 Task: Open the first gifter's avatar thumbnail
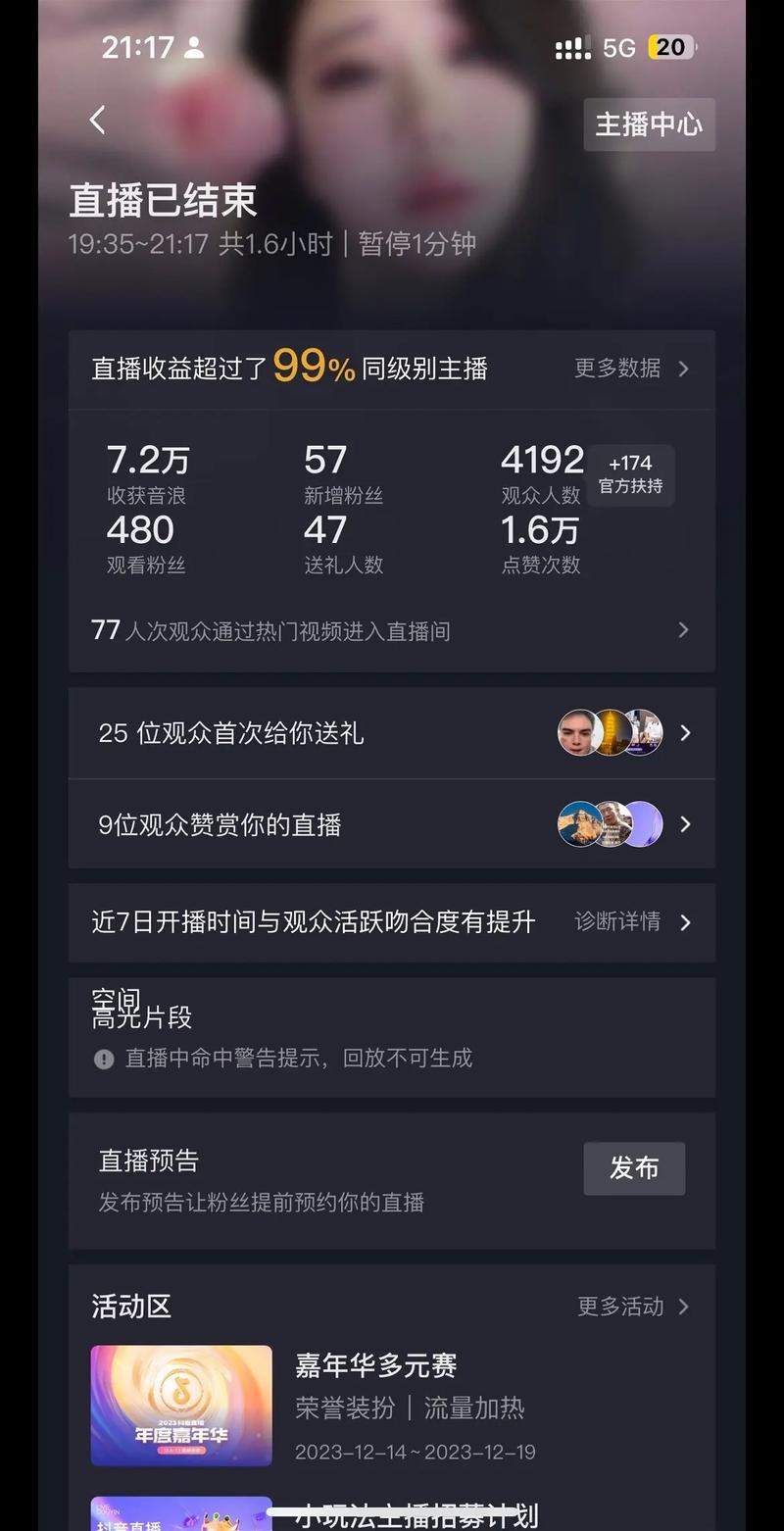coord(580,732)
